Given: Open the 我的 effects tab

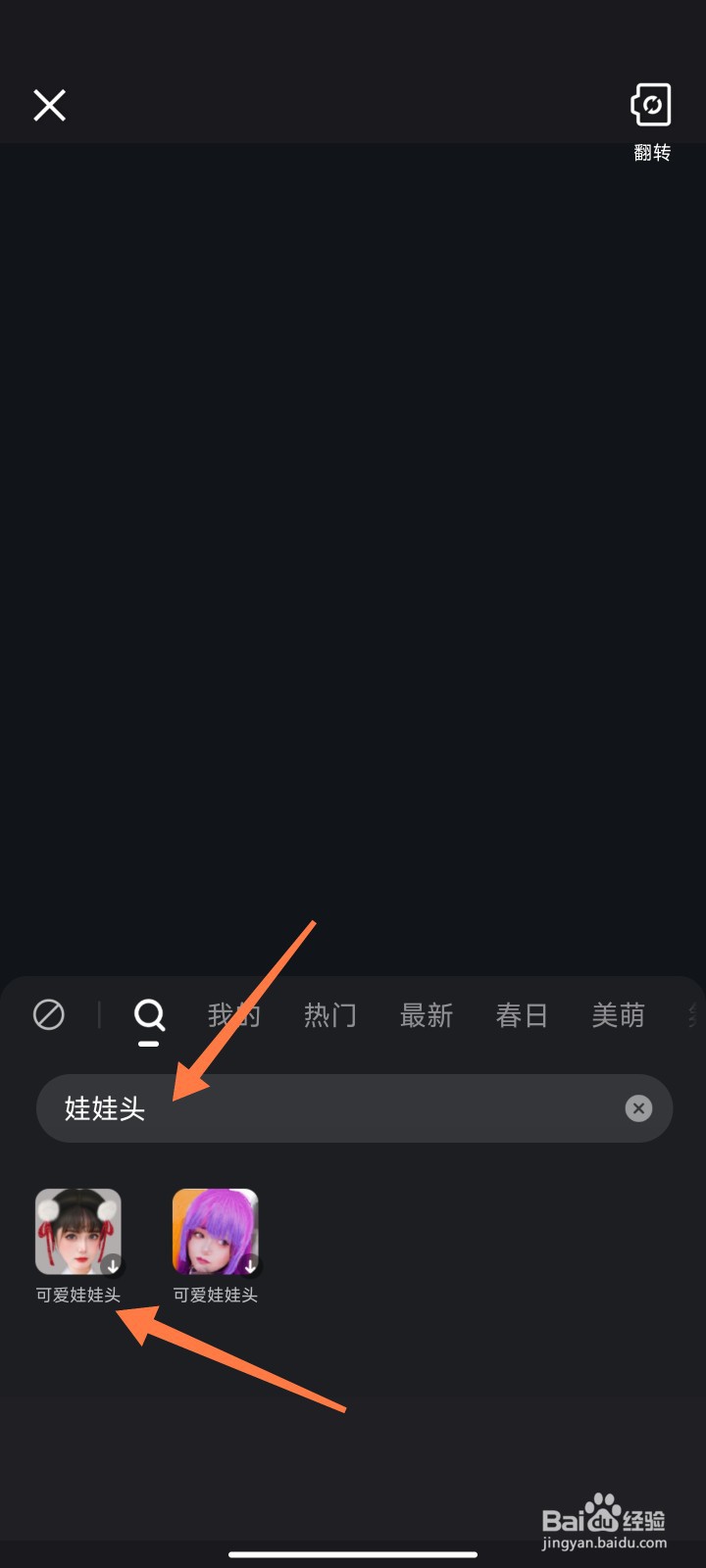Looking at the screenshot, I should (233, 1014).
